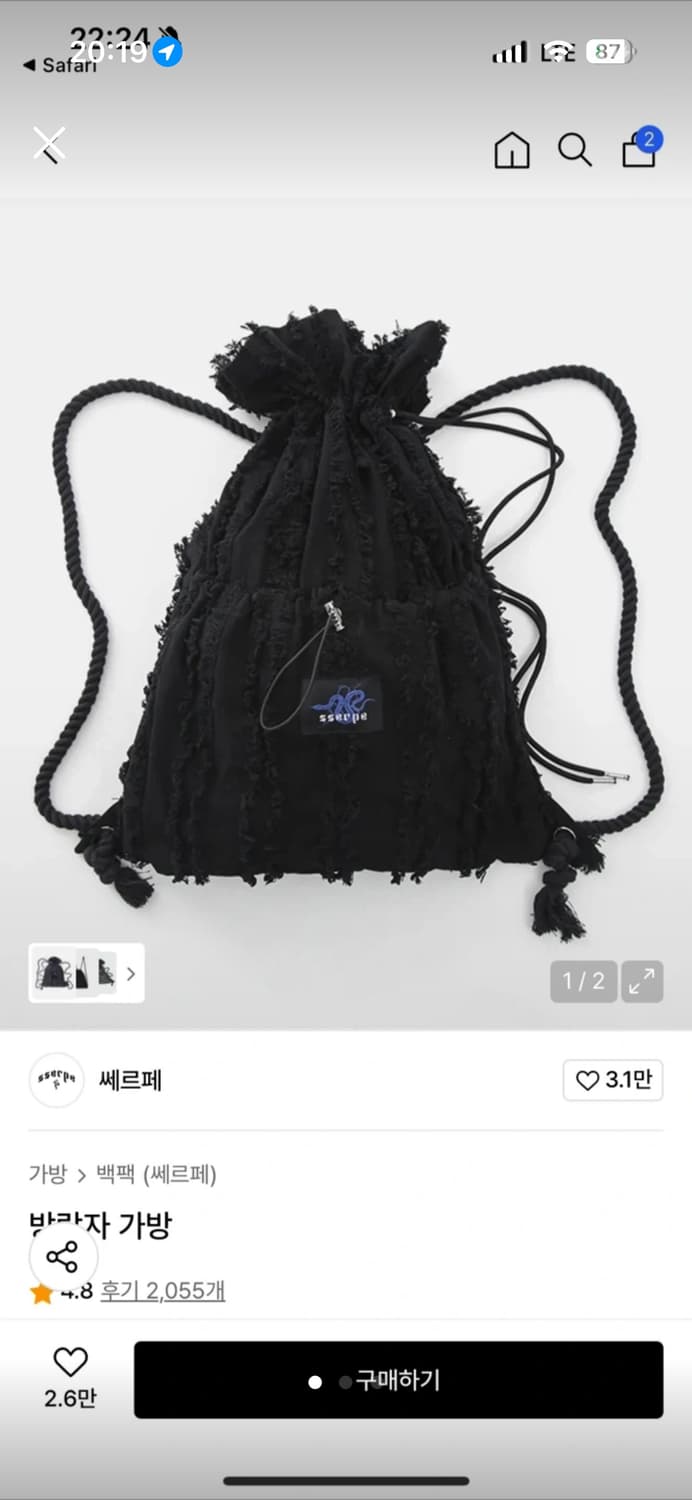Open the search magnifier icon
This screenshot has width=692, height=1500.
coord(575,150)
